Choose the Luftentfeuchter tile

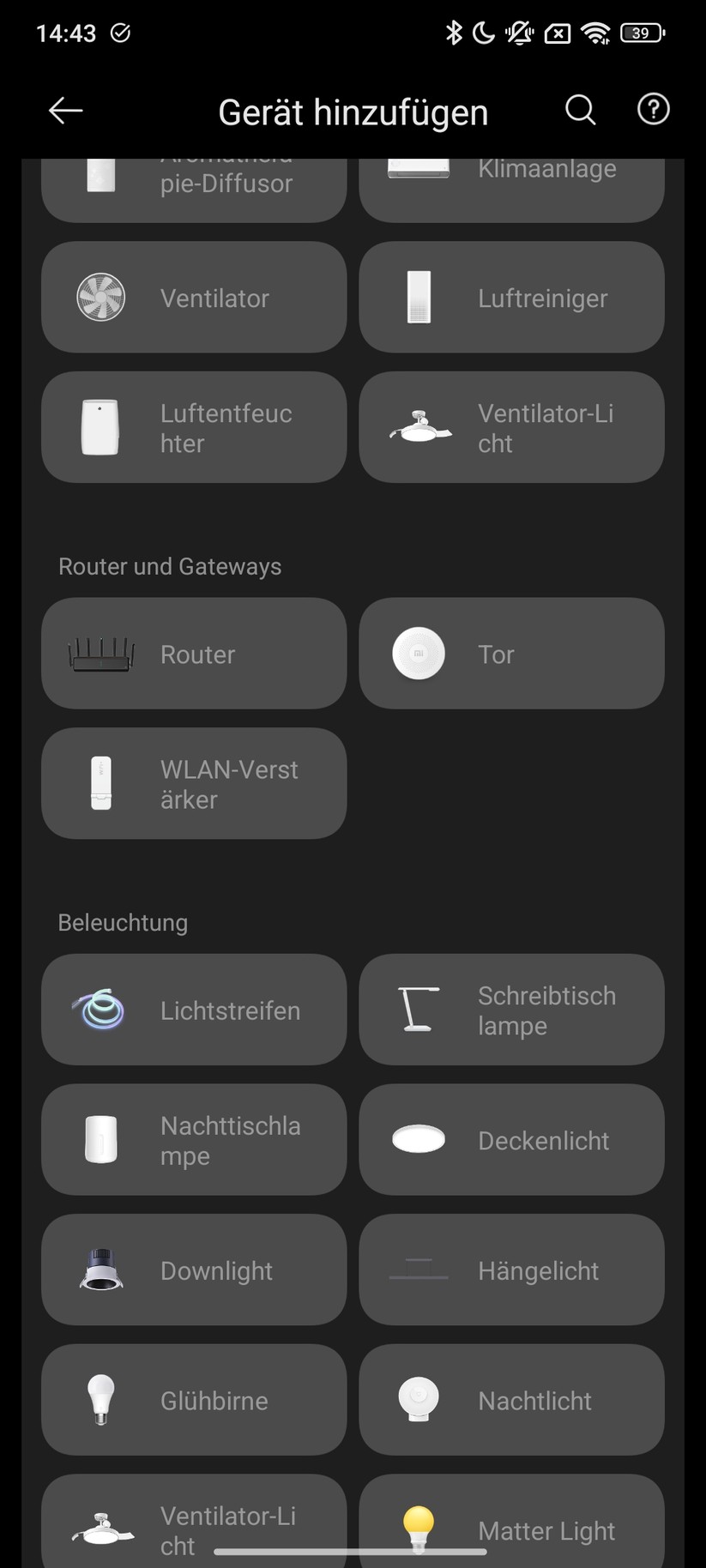(193, 426)
